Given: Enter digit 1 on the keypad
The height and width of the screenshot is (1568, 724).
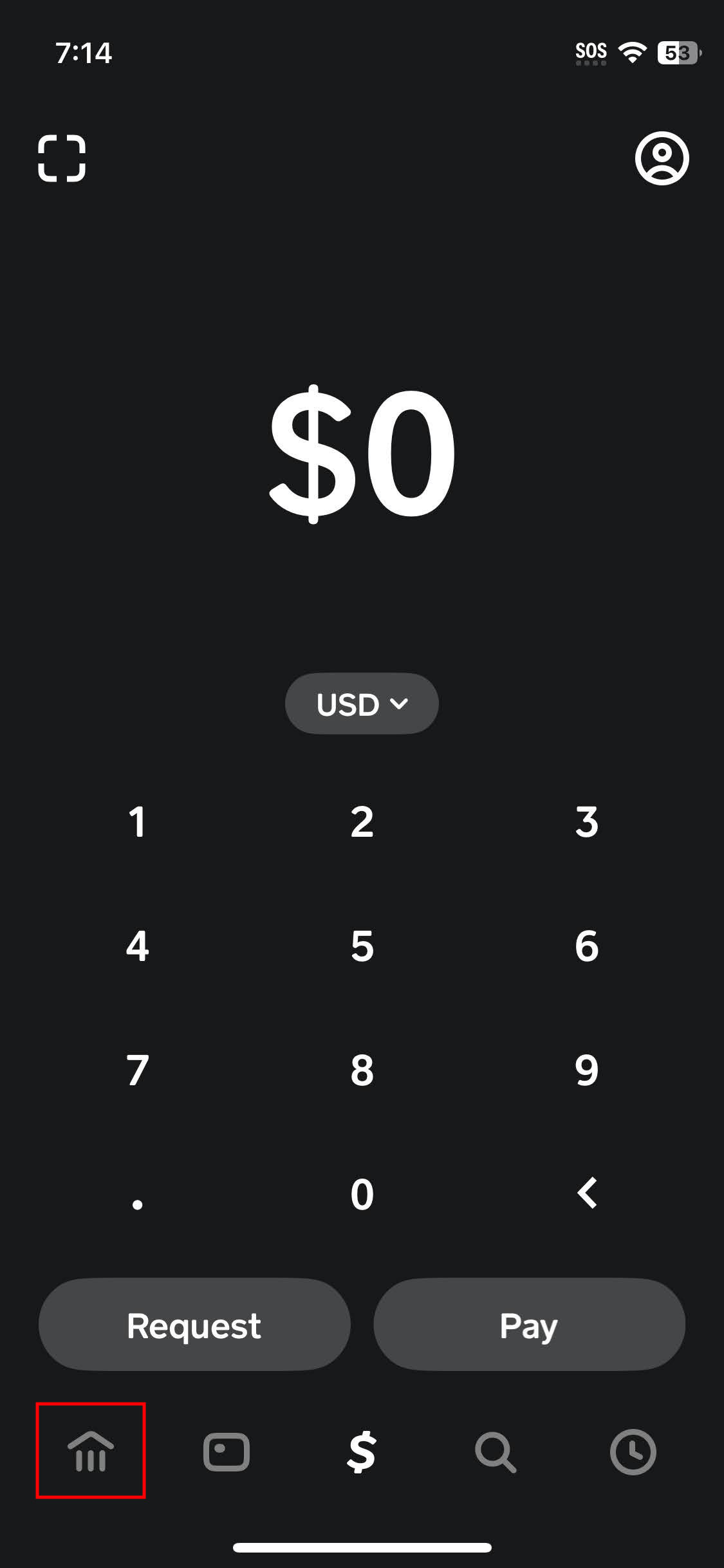Looking at the screenshot, I should coord(137,822).
